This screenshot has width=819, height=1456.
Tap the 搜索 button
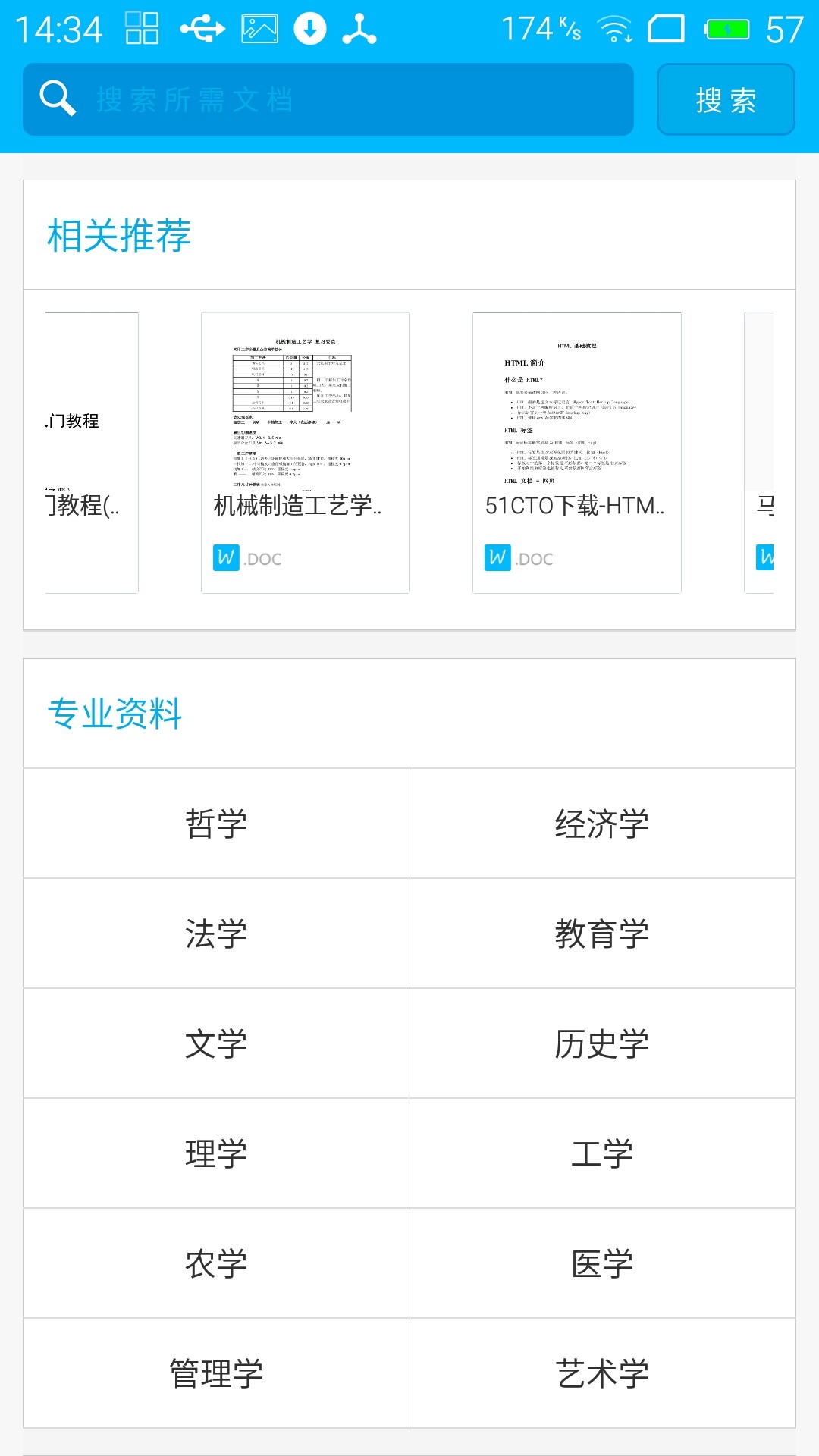tap(726, 99)
